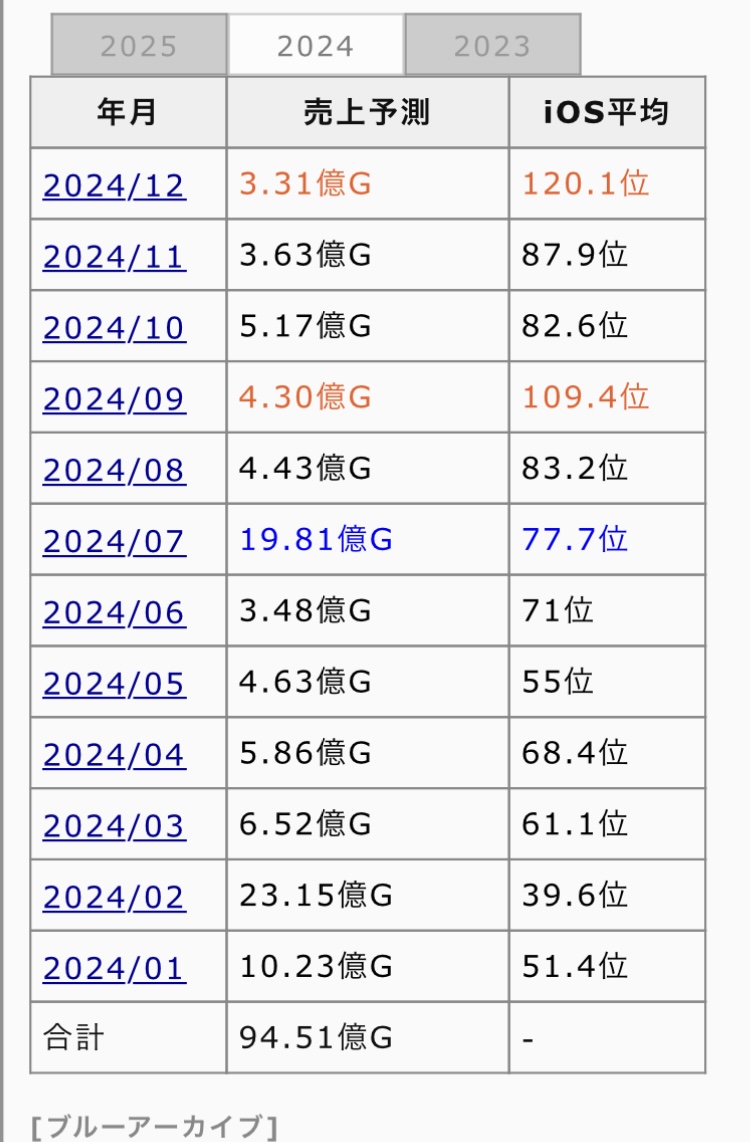Open the 2024/03 link
The image size is (750, 1142).
114,825
